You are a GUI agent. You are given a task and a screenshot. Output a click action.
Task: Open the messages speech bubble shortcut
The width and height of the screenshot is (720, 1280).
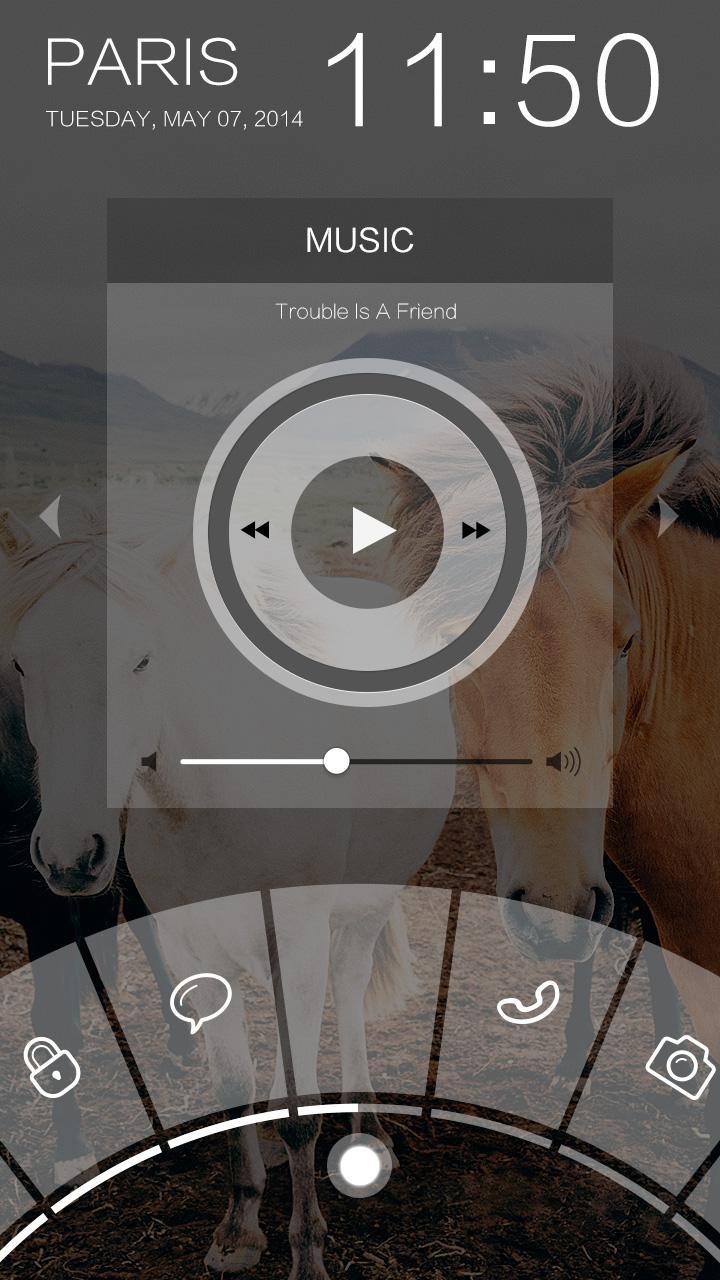(201, 1002)
